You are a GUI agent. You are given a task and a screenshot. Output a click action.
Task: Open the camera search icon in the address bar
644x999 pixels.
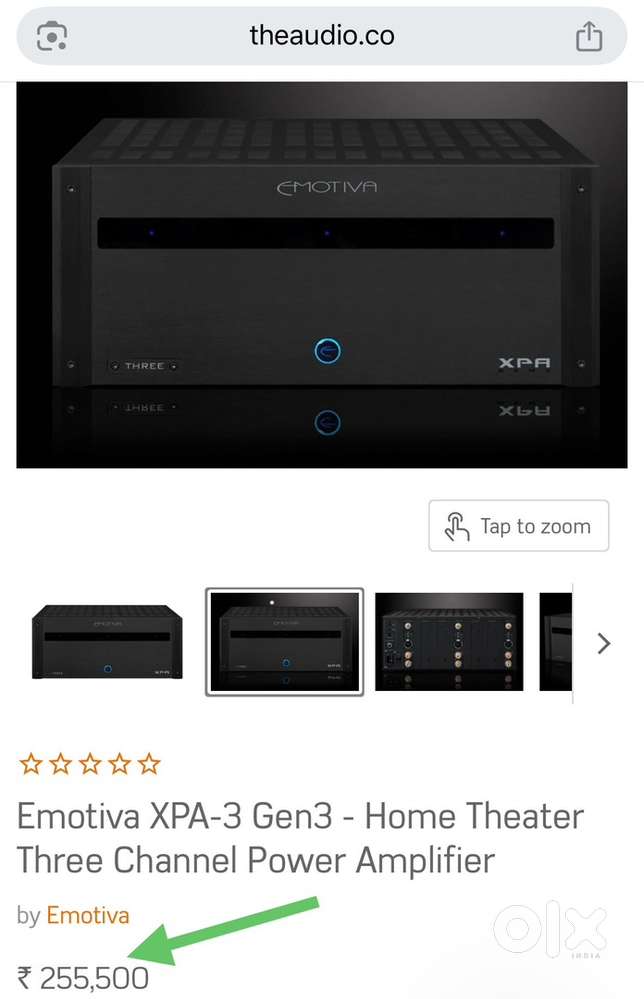52,37
